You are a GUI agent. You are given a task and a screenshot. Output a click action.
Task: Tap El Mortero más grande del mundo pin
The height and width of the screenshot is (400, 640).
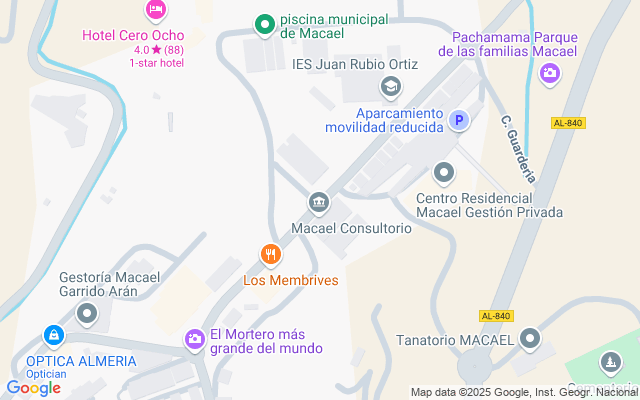click(x=195, y=340)
